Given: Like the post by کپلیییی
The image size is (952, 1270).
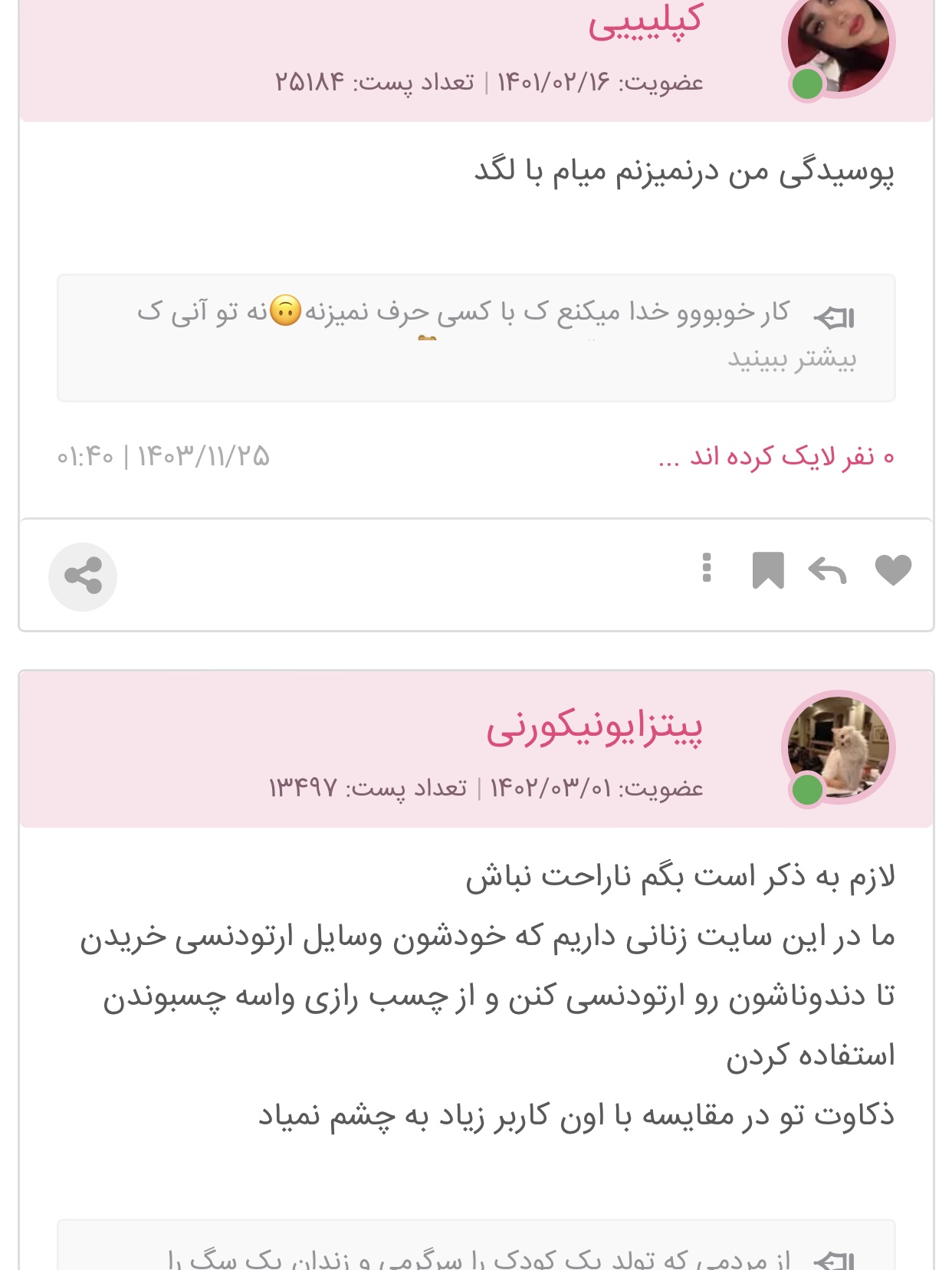Looking at the screenshot, I should (x=893, y=570).
